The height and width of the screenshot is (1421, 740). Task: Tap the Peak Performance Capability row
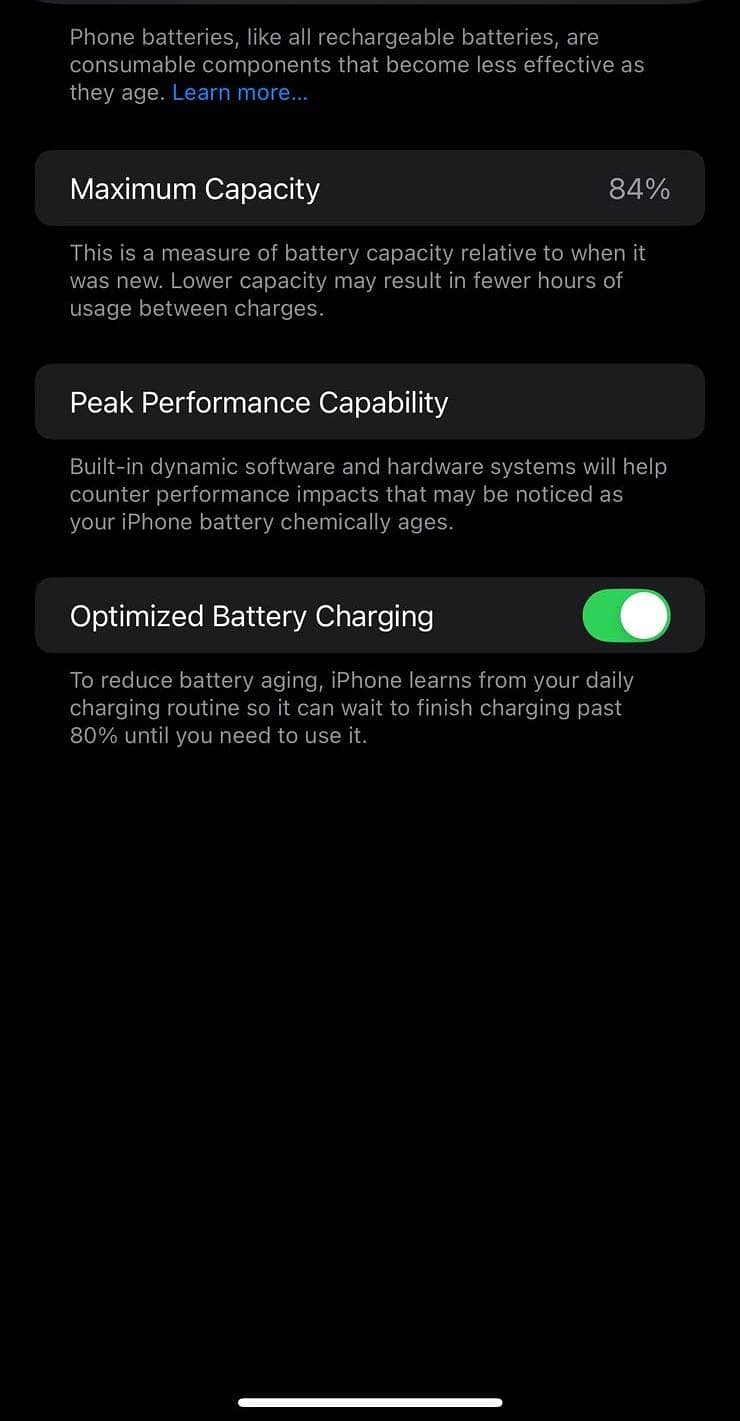[x=370, y=402]
